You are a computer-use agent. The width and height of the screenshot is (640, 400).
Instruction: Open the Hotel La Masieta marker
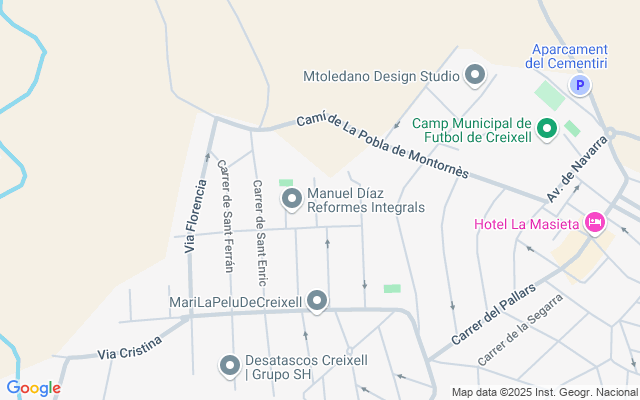click(595, 221)
